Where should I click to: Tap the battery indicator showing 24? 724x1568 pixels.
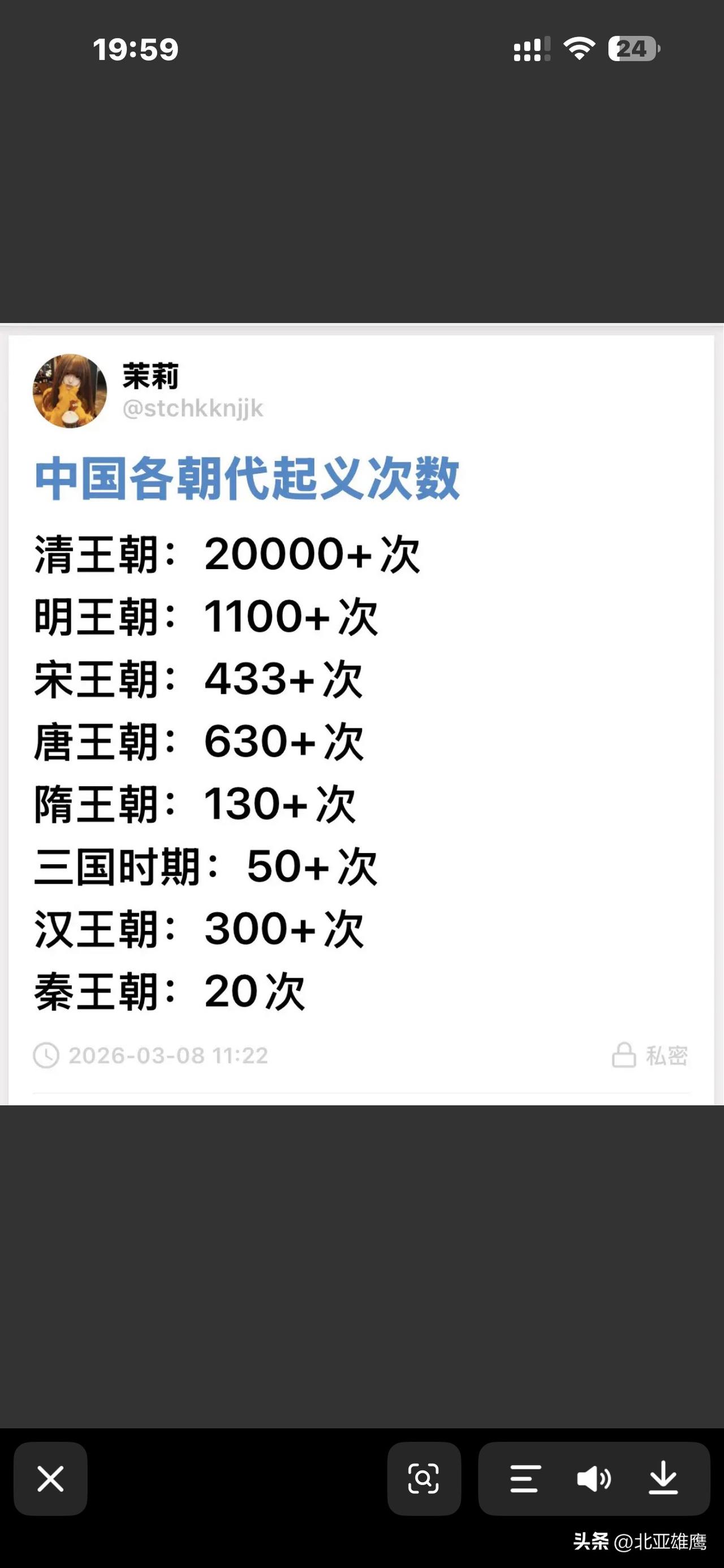pyautogui.click(x=634, y=49)
